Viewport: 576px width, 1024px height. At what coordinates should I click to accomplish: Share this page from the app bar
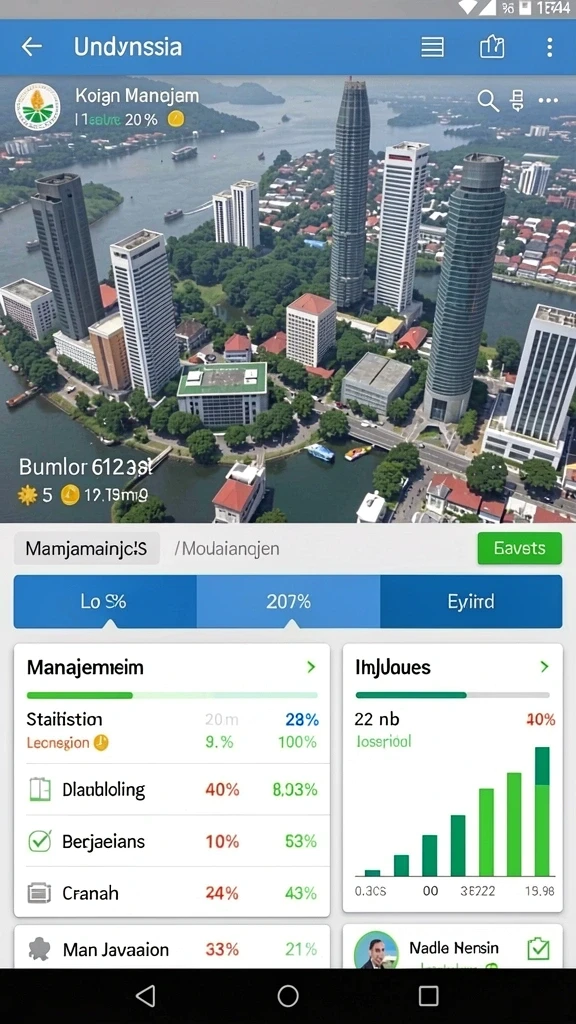pyautogui.click(x=492, y=47)
